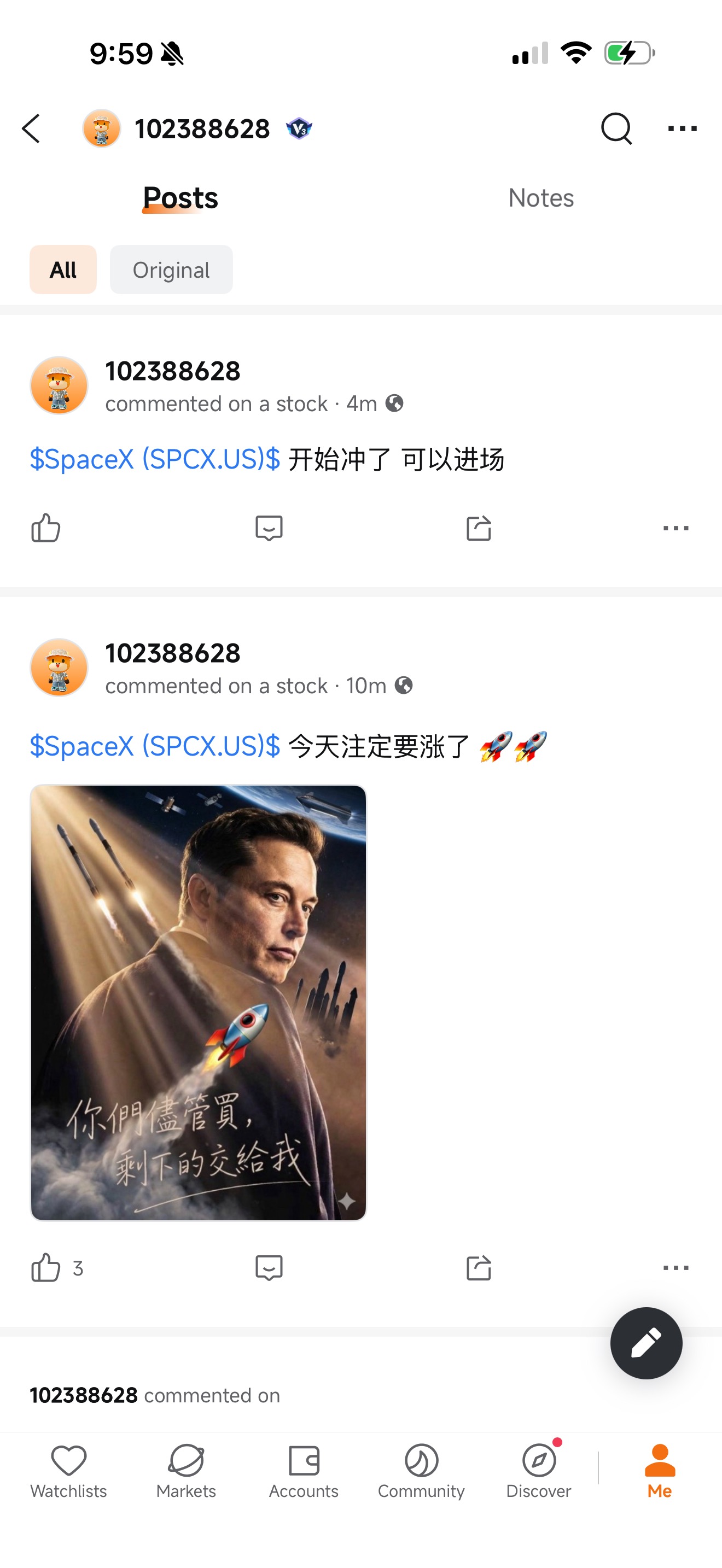Open the image attached to the 10m post

(199, 1003)
